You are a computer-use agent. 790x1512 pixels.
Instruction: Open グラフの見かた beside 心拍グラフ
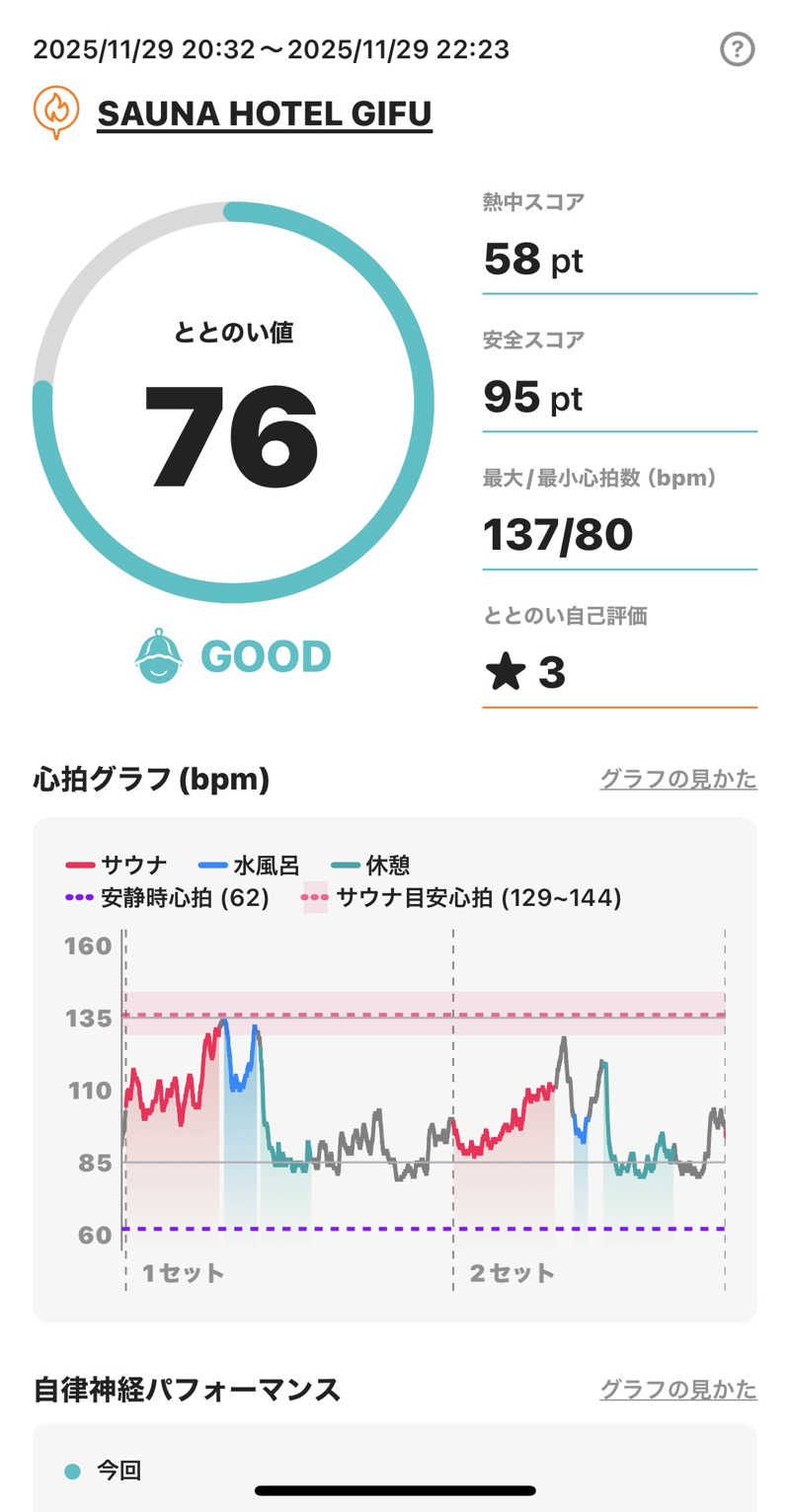[678, 780]
